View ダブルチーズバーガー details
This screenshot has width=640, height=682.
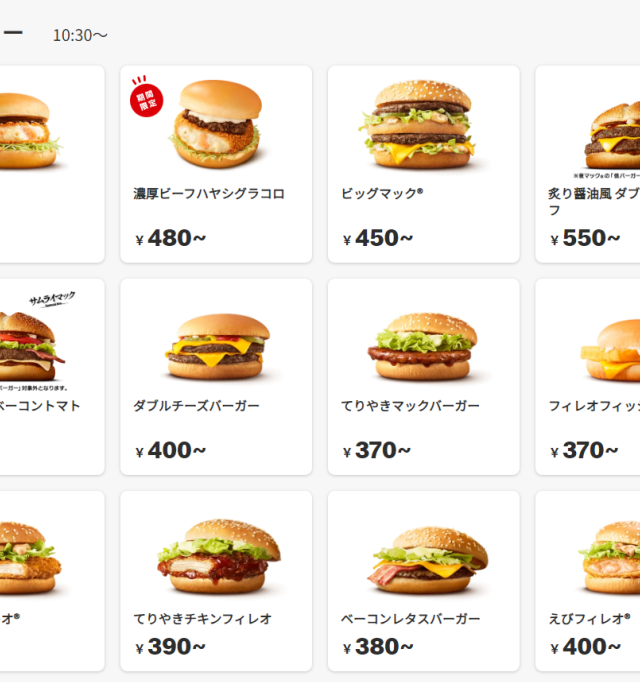click(216, 376)
